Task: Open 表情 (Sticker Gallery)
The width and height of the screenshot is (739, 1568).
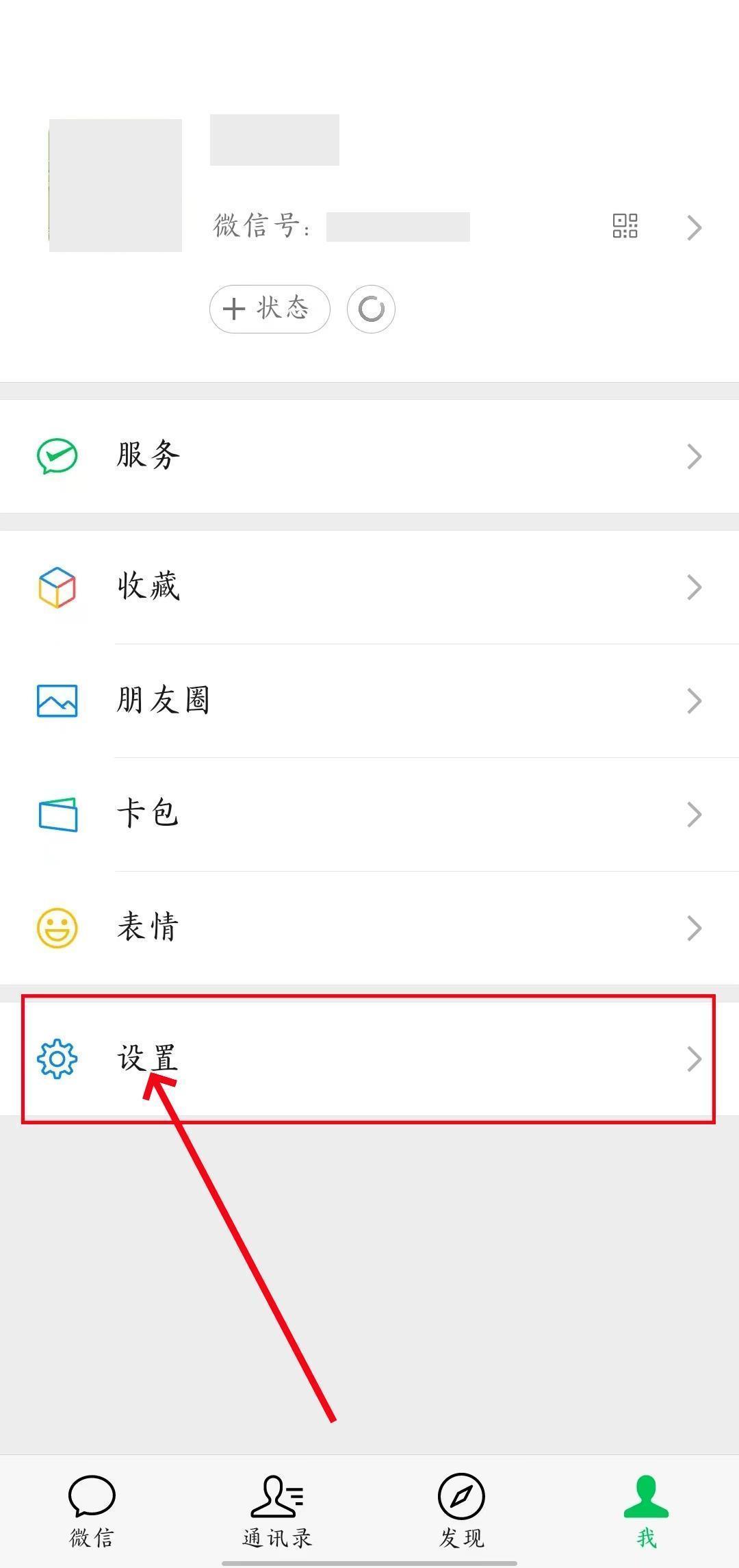Action: pyautogui.click(x=369, y=928)
